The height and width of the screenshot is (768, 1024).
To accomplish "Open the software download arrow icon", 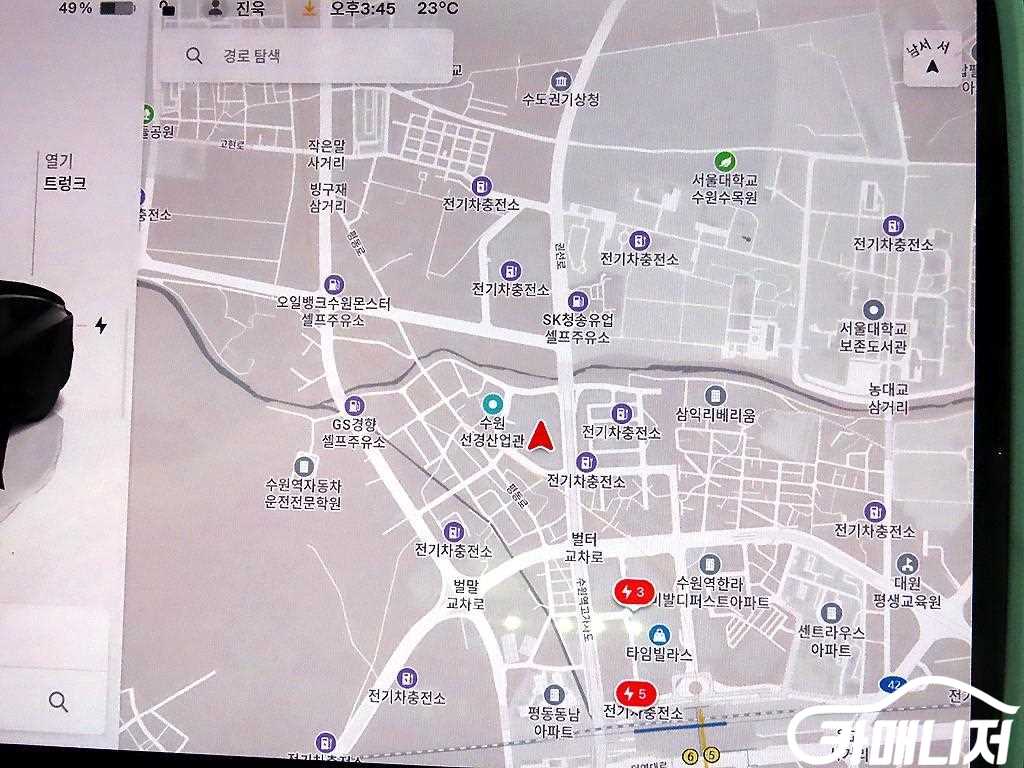I will pos(310,9).
